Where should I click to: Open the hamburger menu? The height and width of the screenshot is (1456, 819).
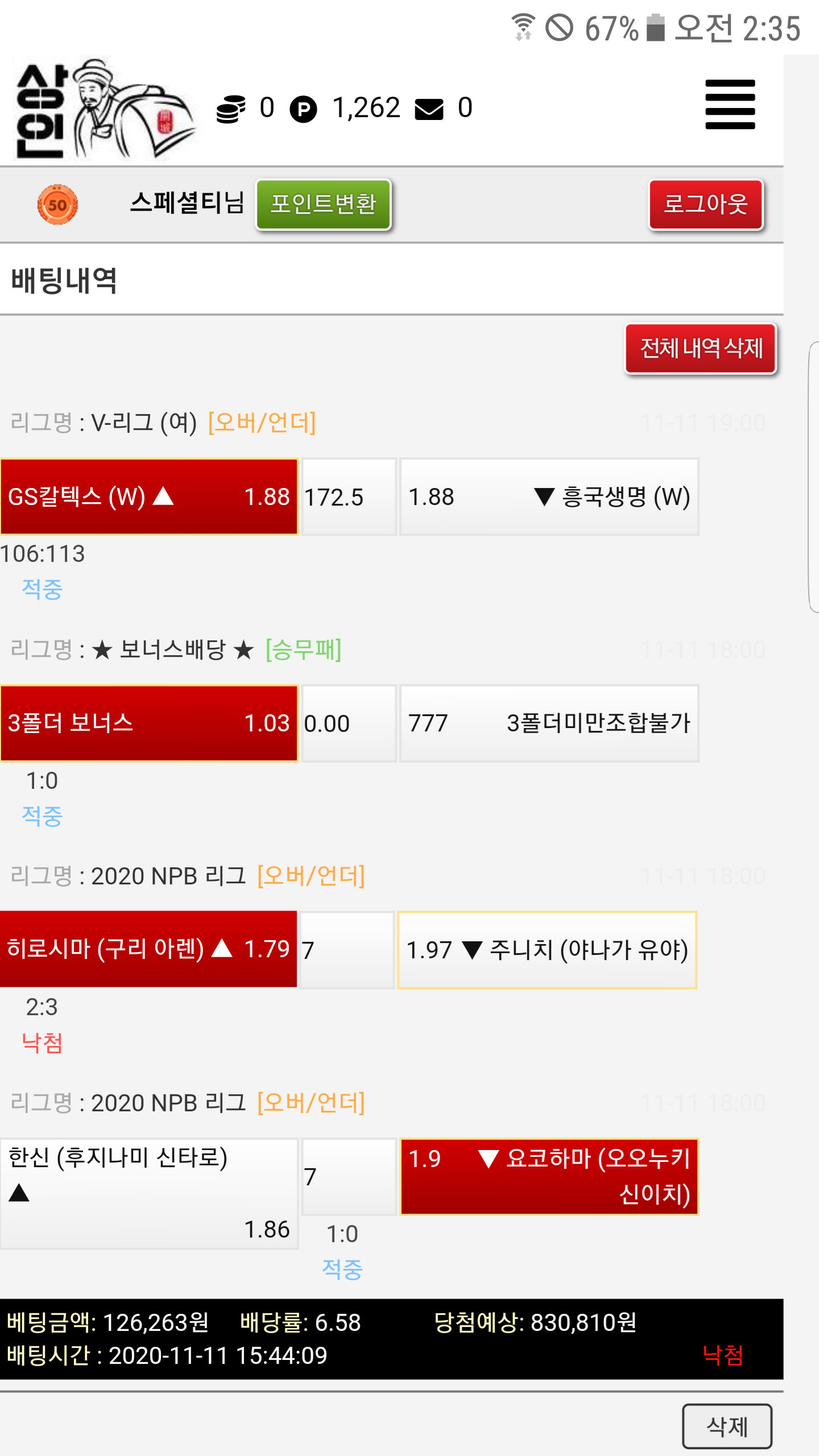pyautogui.click(x=730, y=105)
